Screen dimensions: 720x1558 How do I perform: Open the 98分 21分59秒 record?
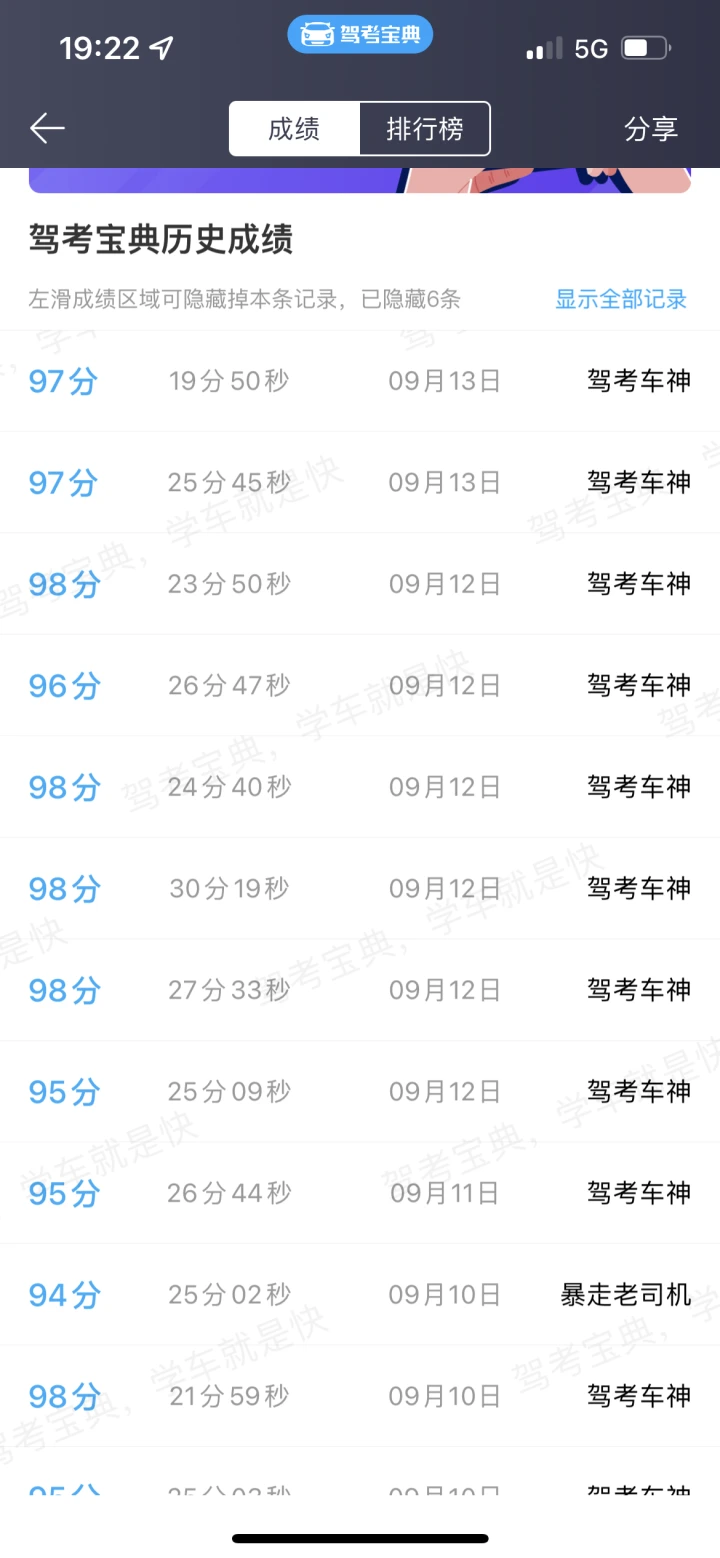[x=360, y=1396]
